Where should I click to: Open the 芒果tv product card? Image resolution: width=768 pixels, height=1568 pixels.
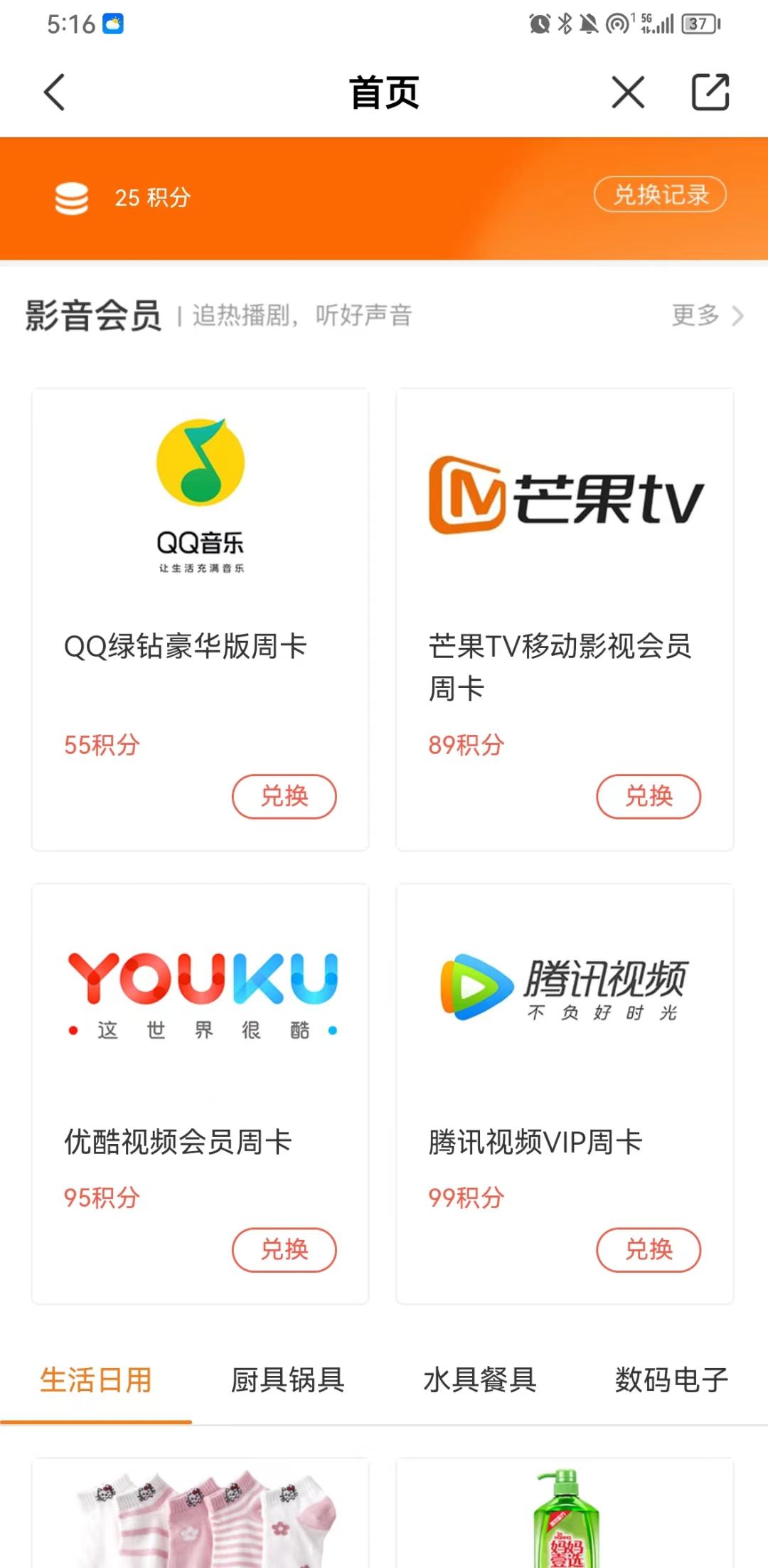(x=565, y=498)
